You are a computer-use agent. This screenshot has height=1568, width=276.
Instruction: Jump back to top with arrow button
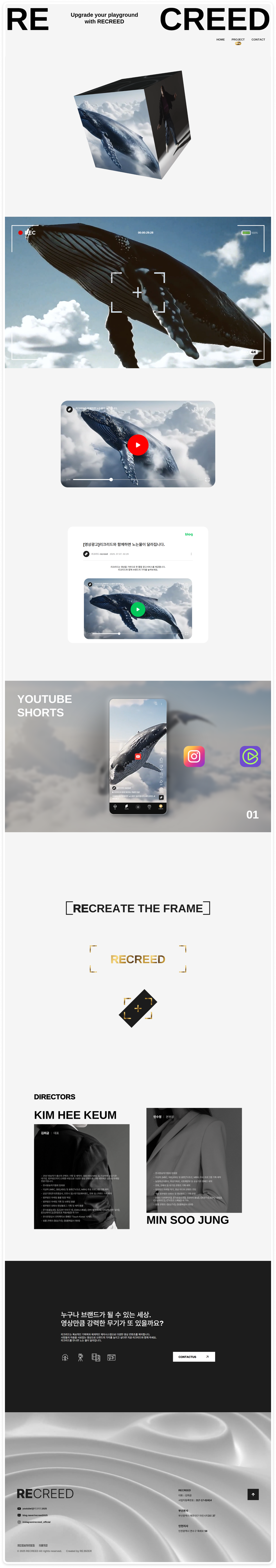253,1494
